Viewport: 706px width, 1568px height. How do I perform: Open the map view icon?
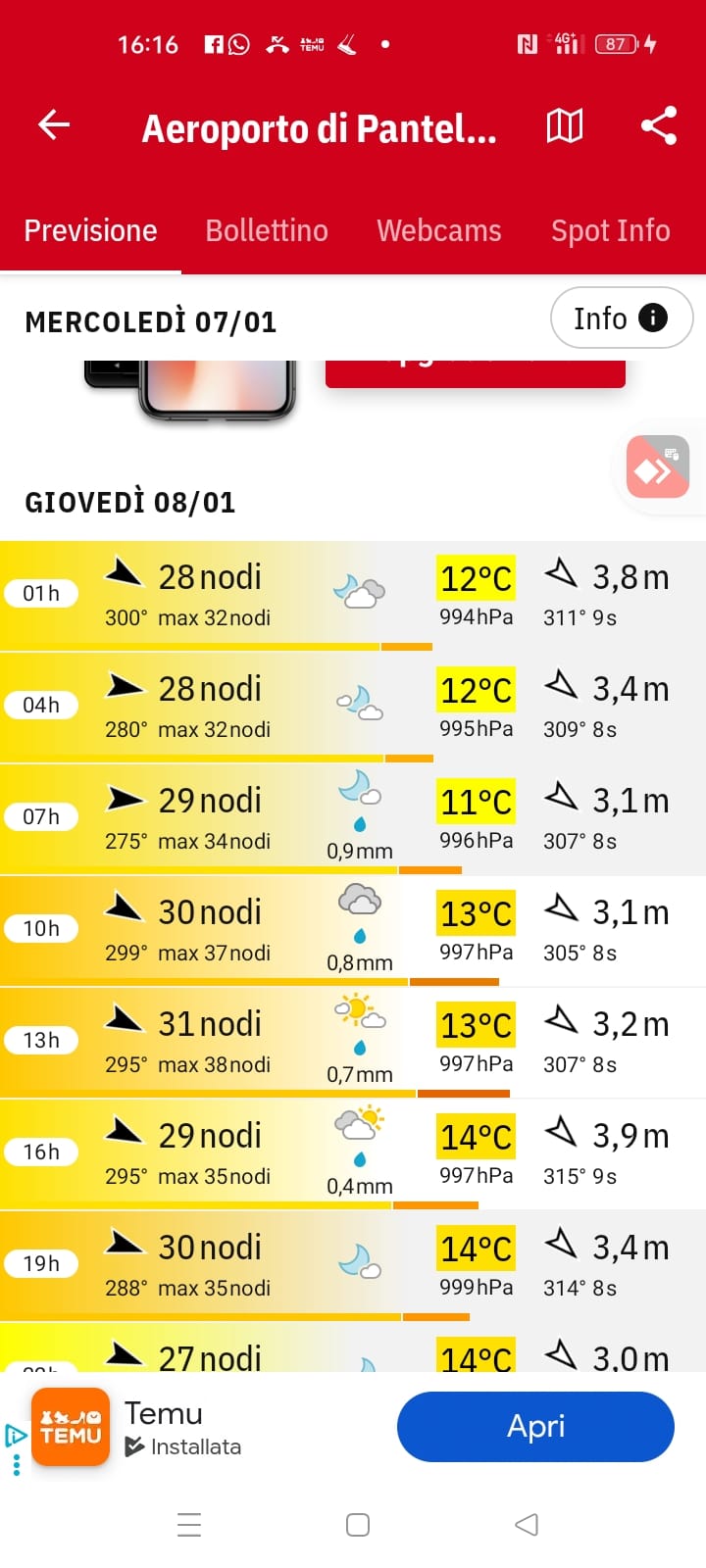pyautogui.click(x=564, y=125)
